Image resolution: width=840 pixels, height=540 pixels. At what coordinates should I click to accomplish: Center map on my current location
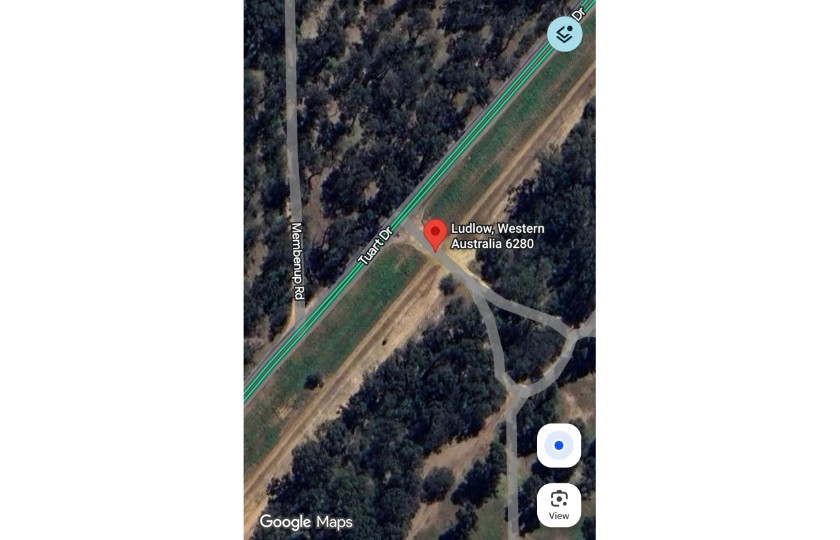(x=559, y=445)
